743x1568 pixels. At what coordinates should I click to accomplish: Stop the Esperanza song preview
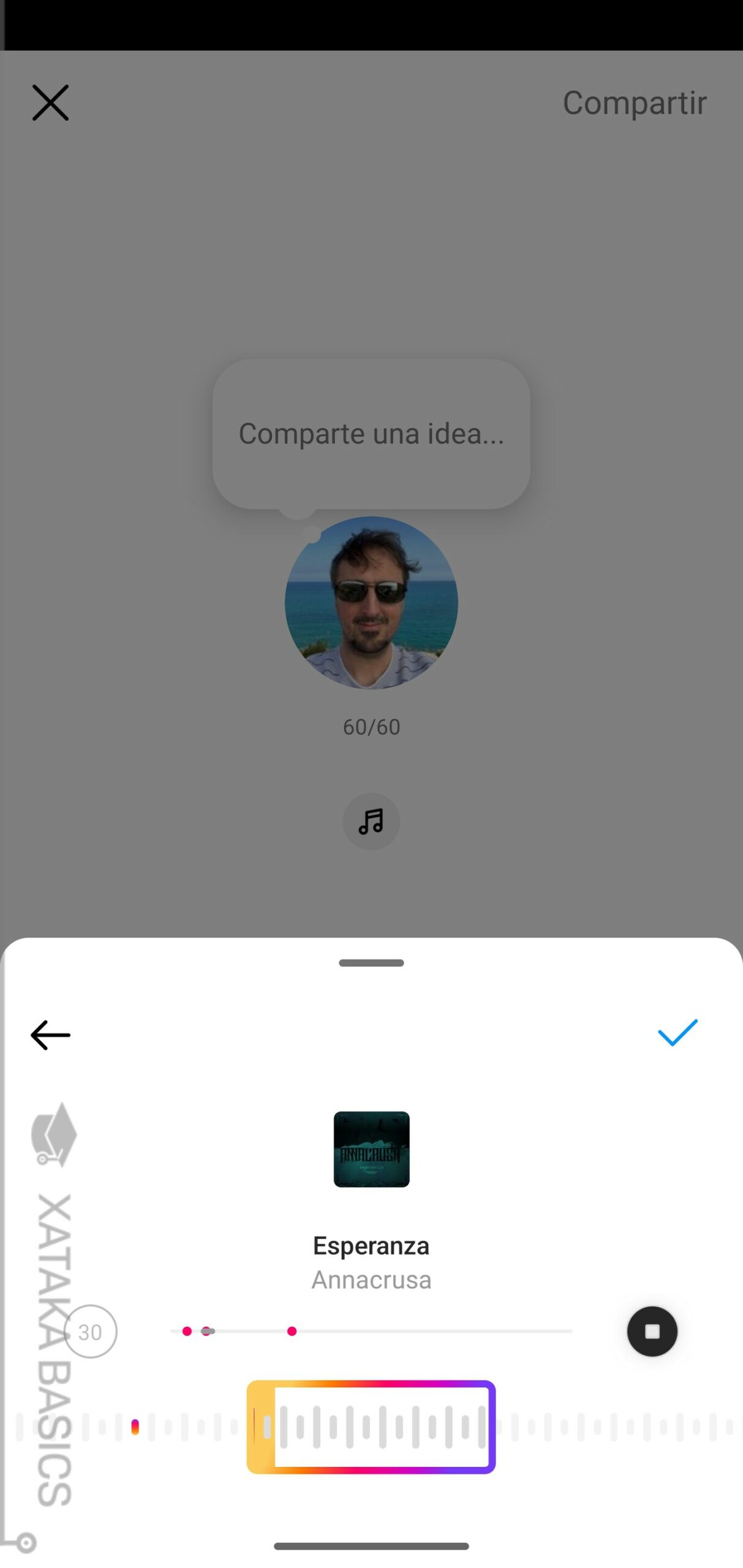[652, 1332]
